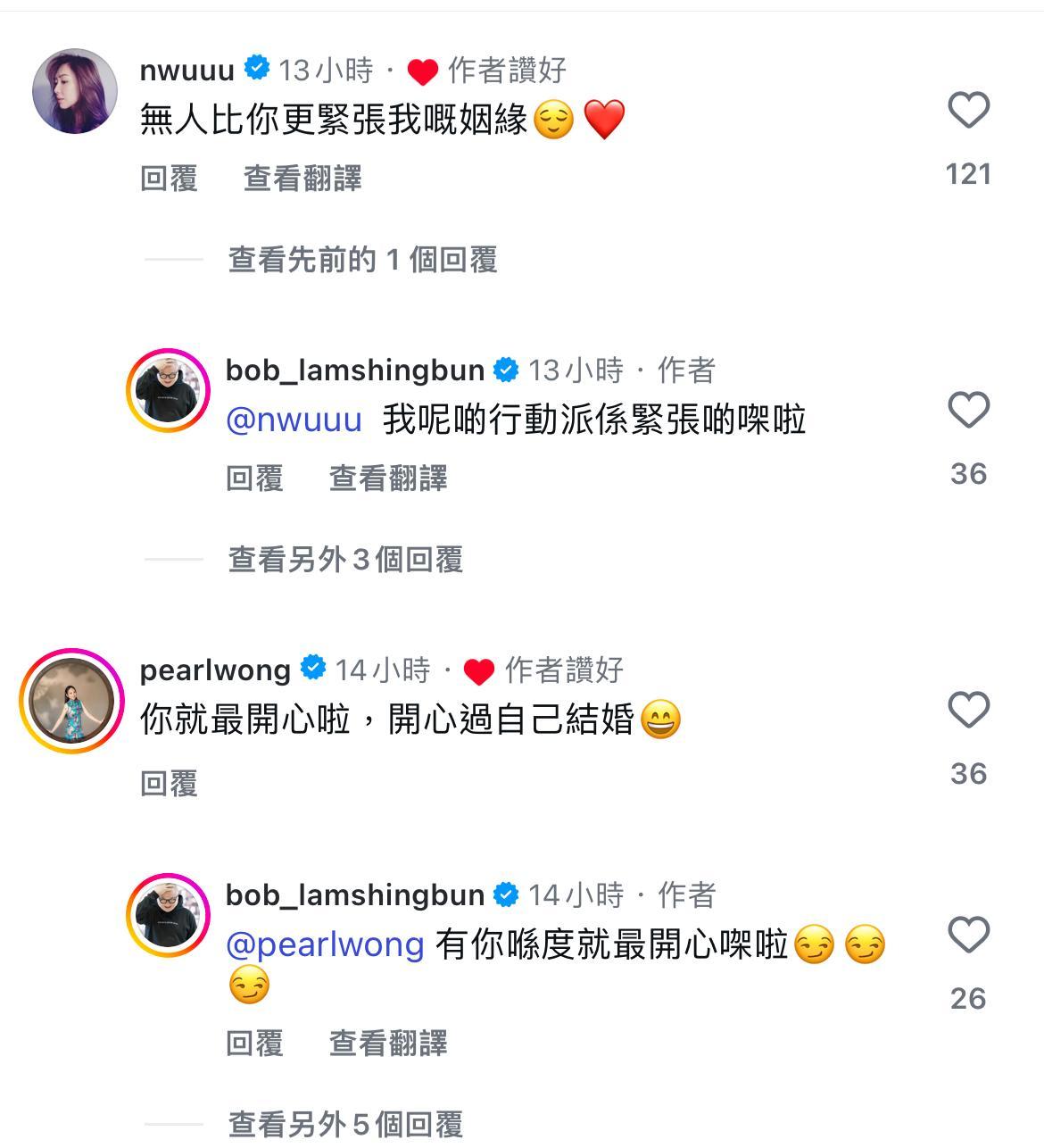See the translation of the reply to @pearlwong
The height and width of the screenshot is (1148, 1044).
(388, 1043)
